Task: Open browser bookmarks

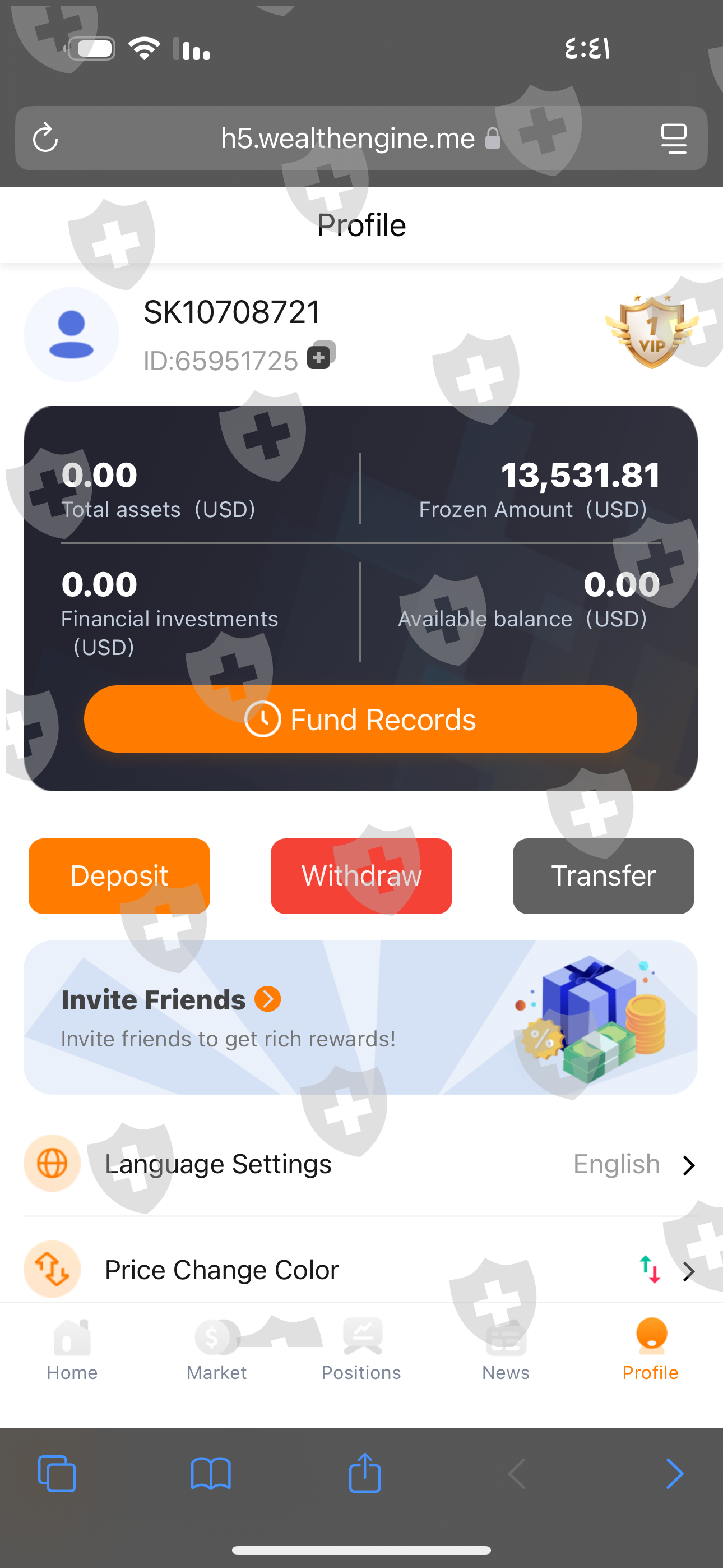Action: click(211, 1474)
